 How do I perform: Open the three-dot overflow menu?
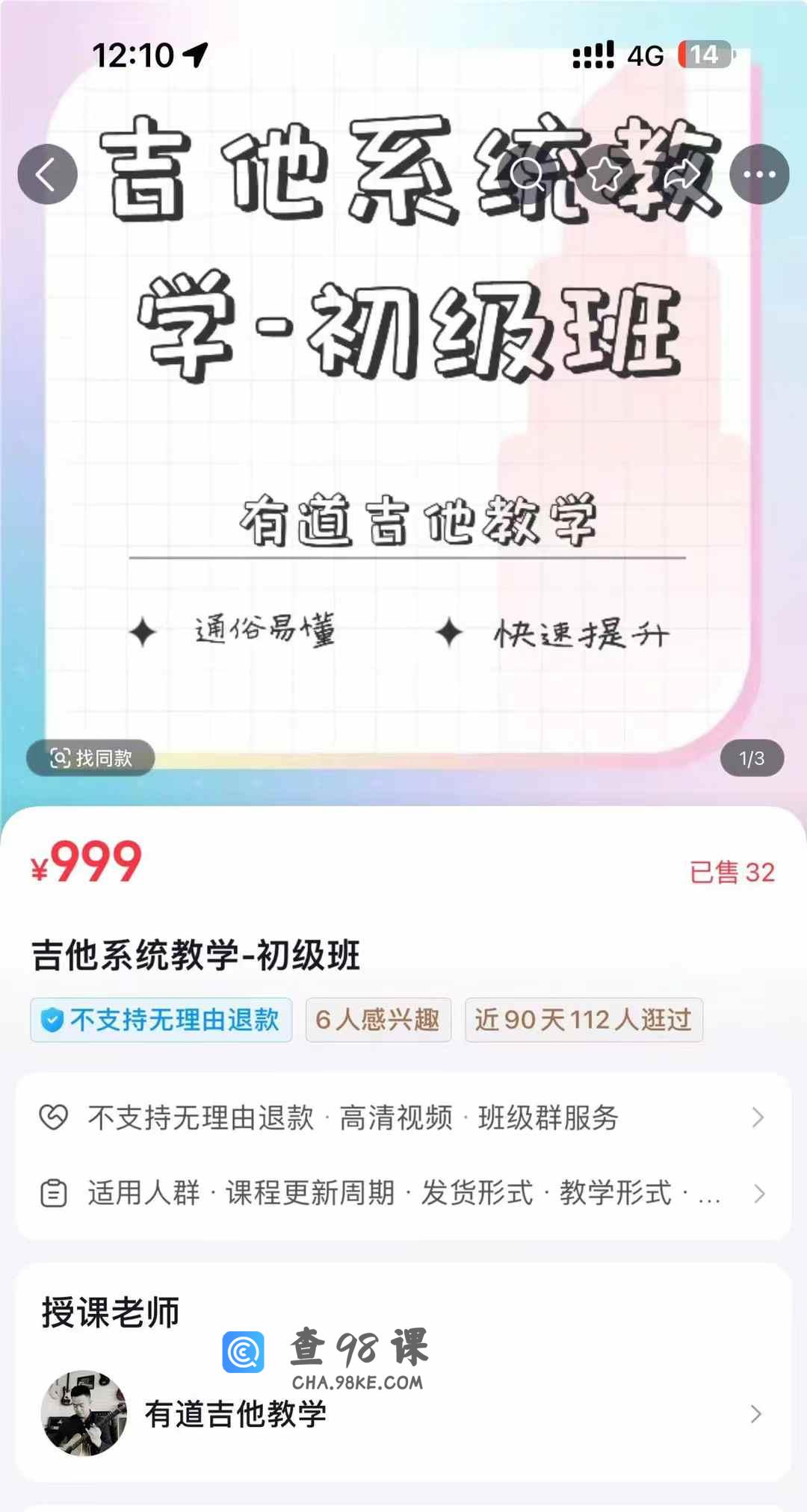[759, 175]
